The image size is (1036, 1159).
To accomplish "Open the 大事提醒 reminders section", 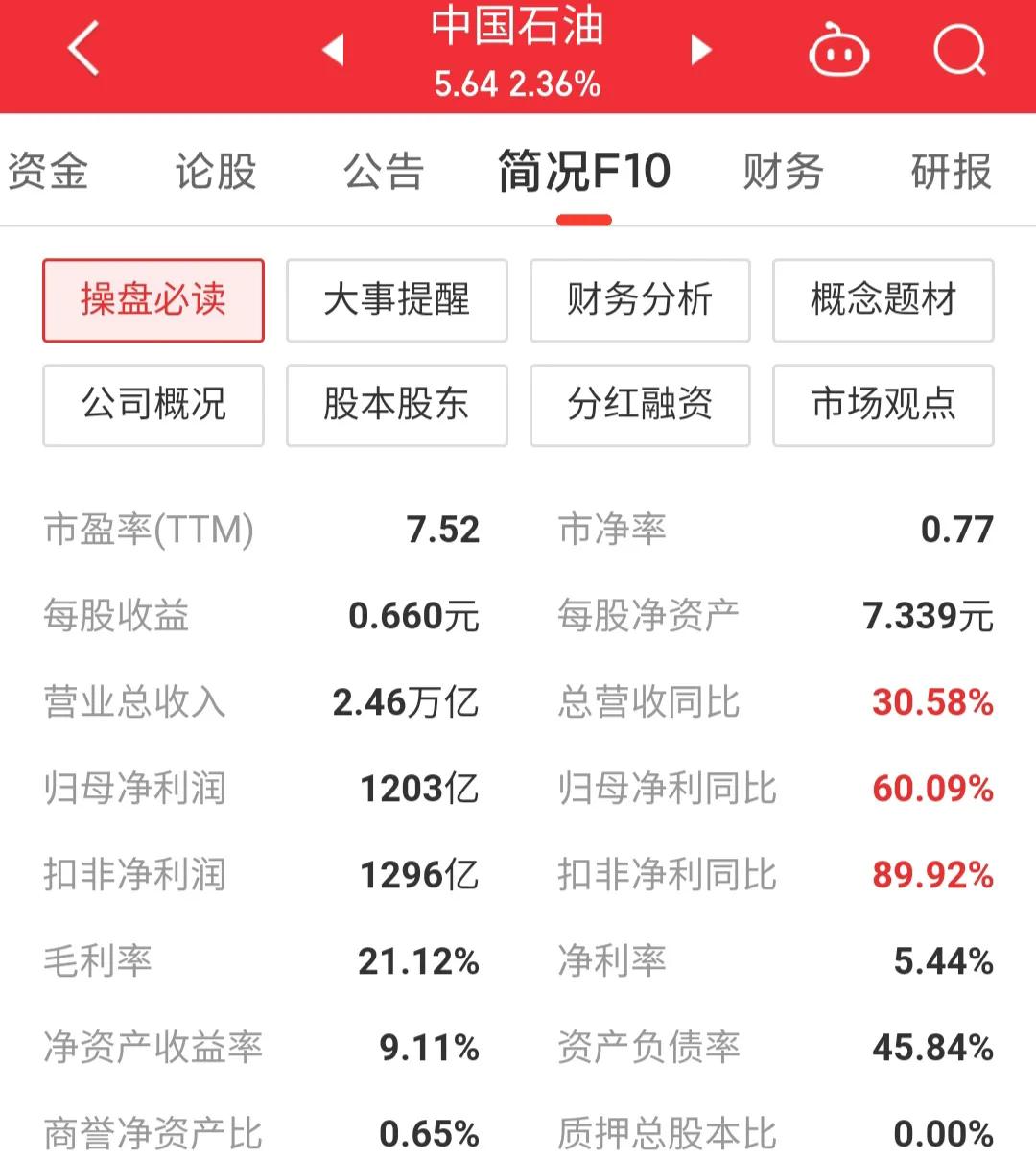I will point(396,300).
